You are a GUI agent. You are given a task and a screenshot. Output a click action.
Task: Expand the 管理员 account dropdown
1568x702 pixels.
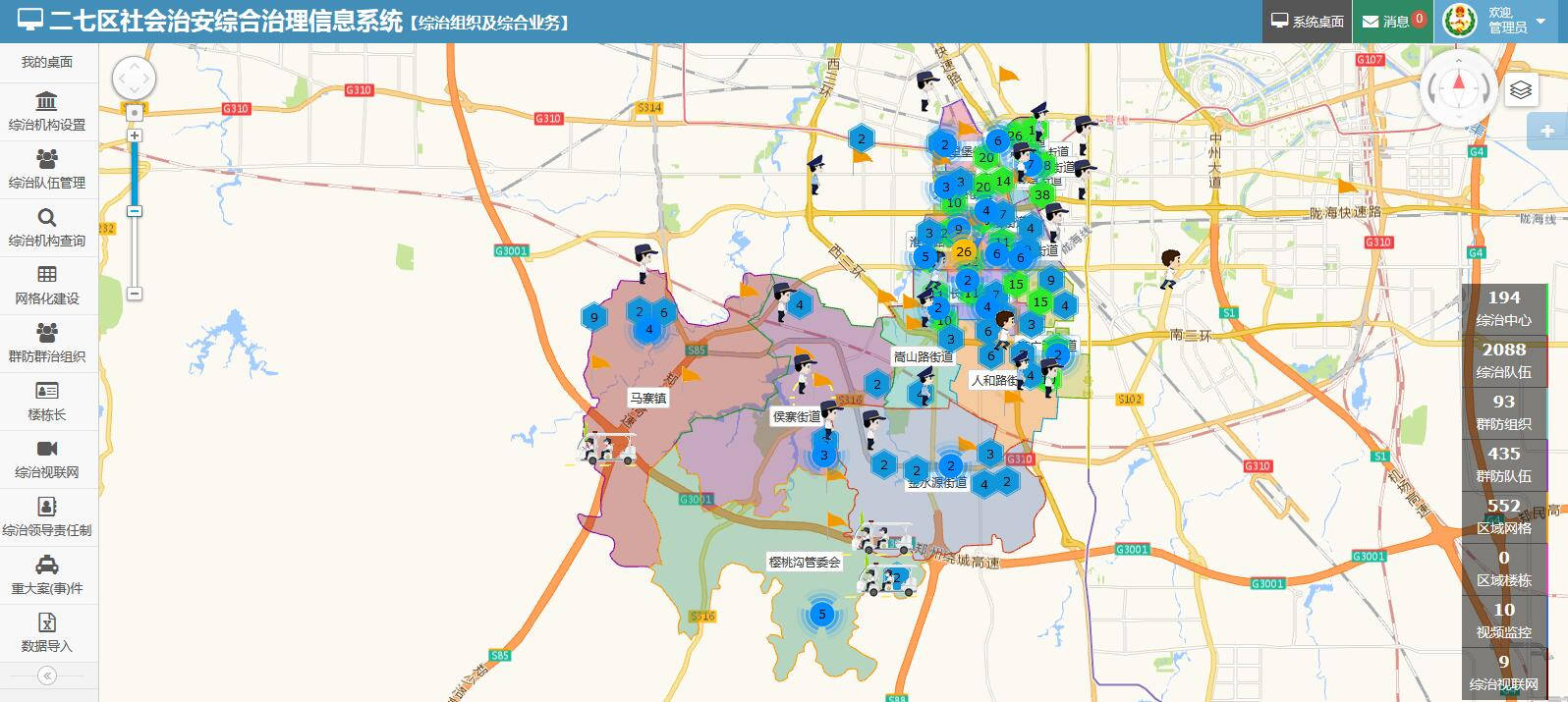(x=1540, y=21)
